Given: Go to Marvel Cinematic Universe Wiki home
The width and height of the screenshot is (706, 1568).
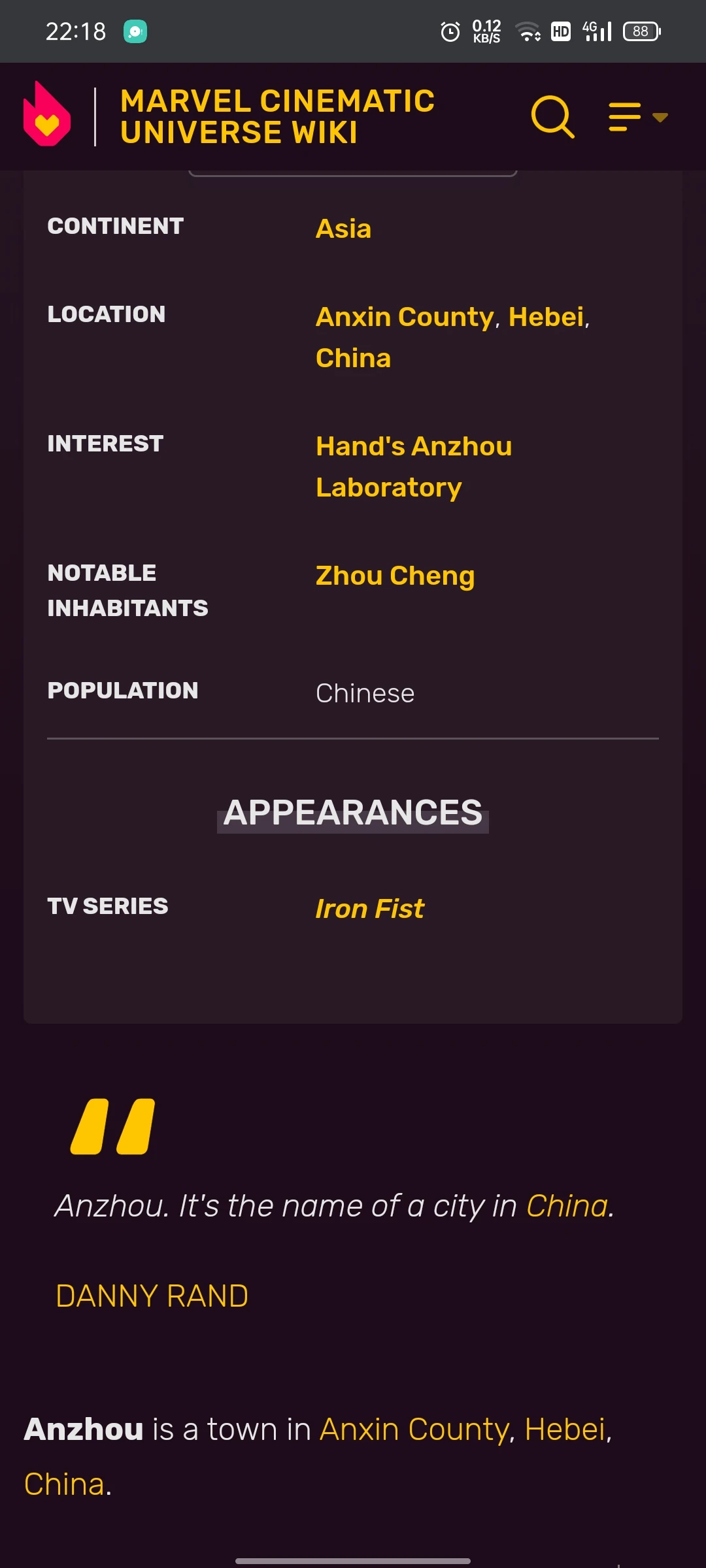Looking at the screenshot, I should pyautogui.click(x=277, y=117).
